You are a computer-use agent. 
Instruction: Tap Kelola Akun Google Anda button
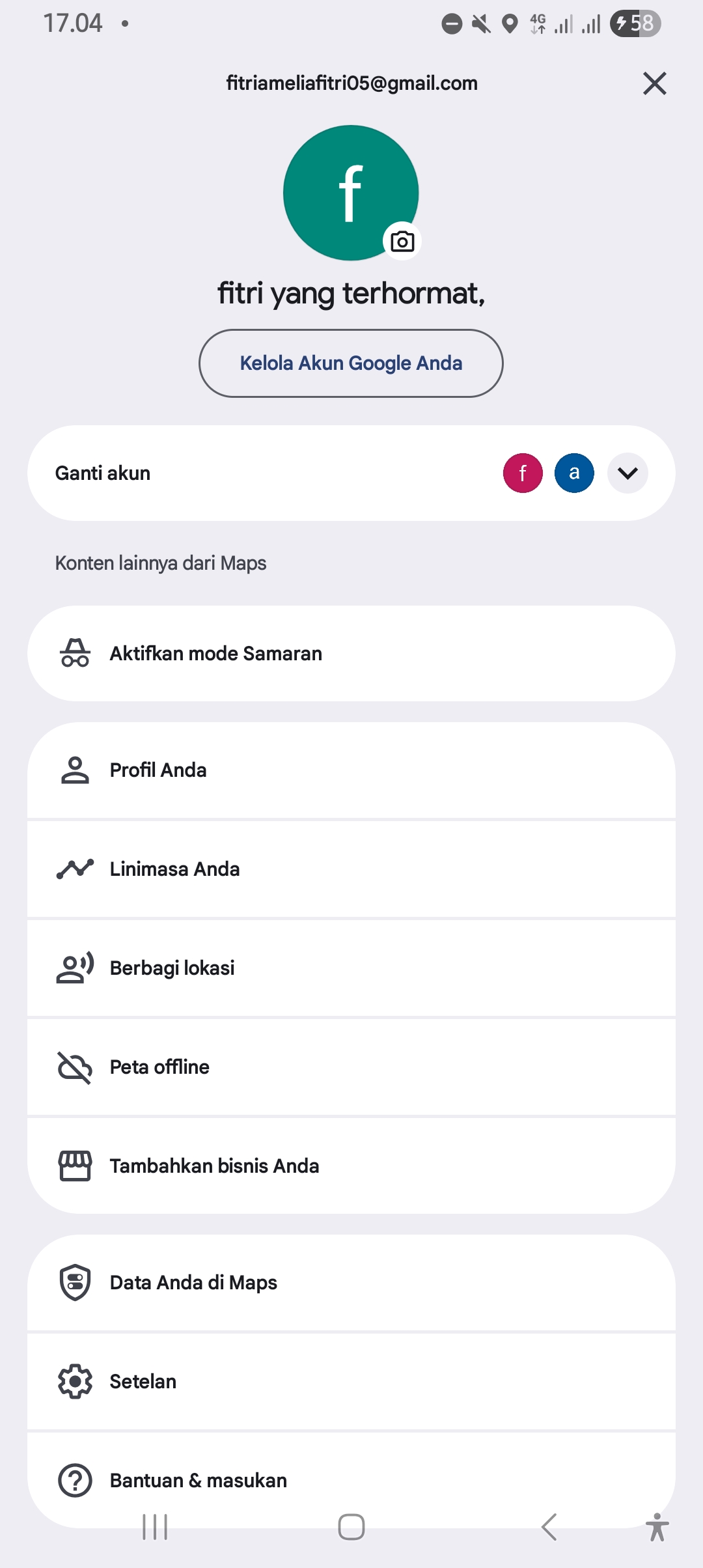(351, 363)
